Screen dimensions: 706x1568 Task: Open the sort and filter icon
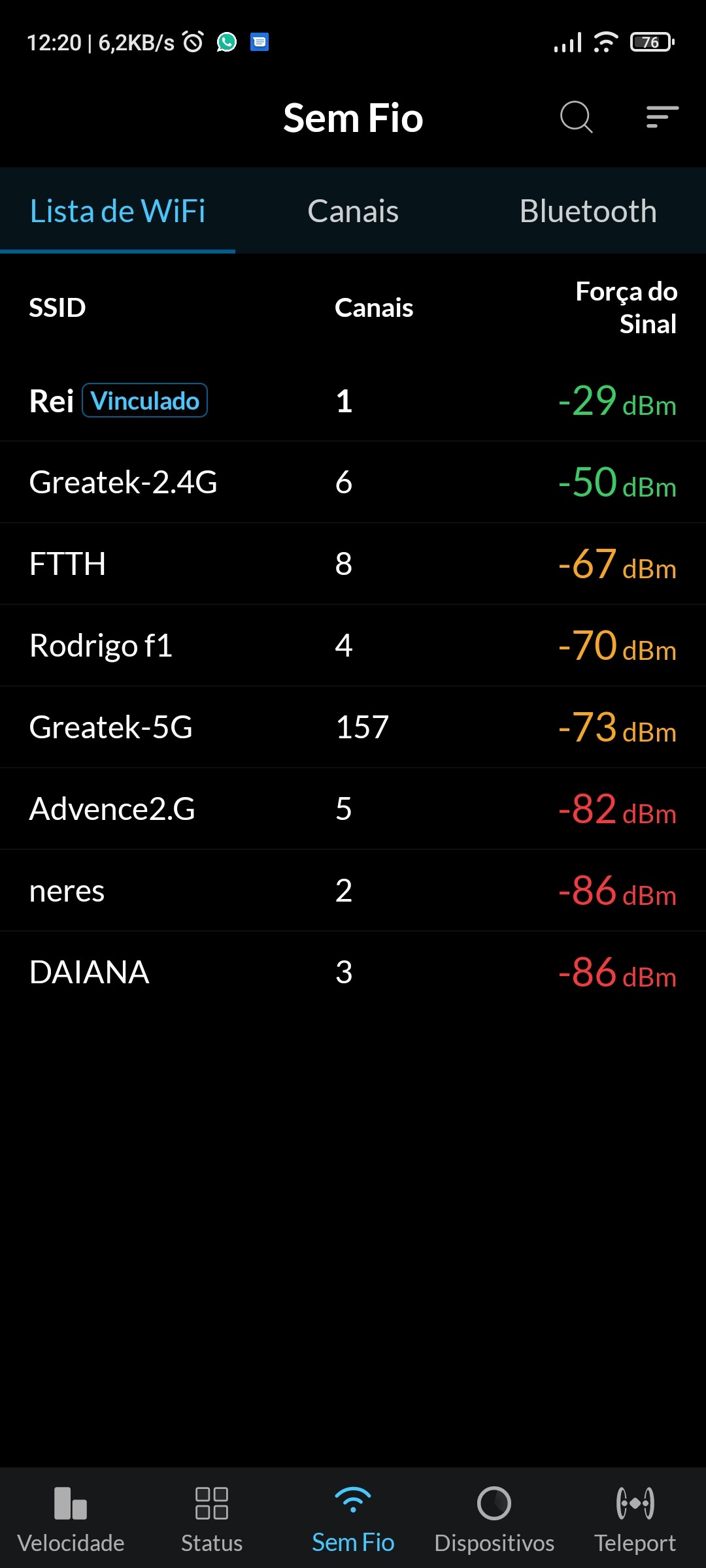tap(662, 118)
